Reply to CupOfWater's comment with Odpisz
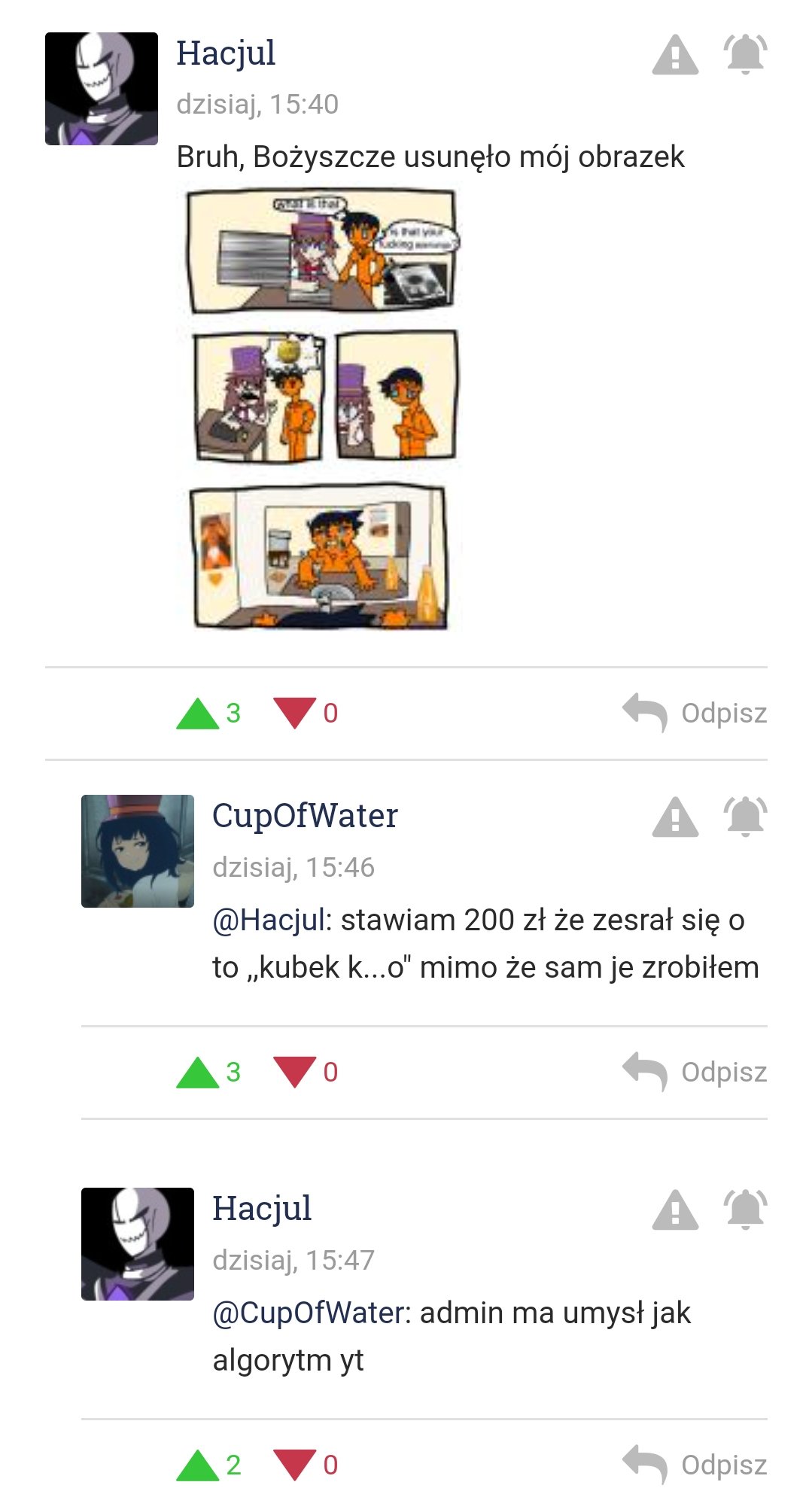 pyautogui.click(x=695, y=1072)
